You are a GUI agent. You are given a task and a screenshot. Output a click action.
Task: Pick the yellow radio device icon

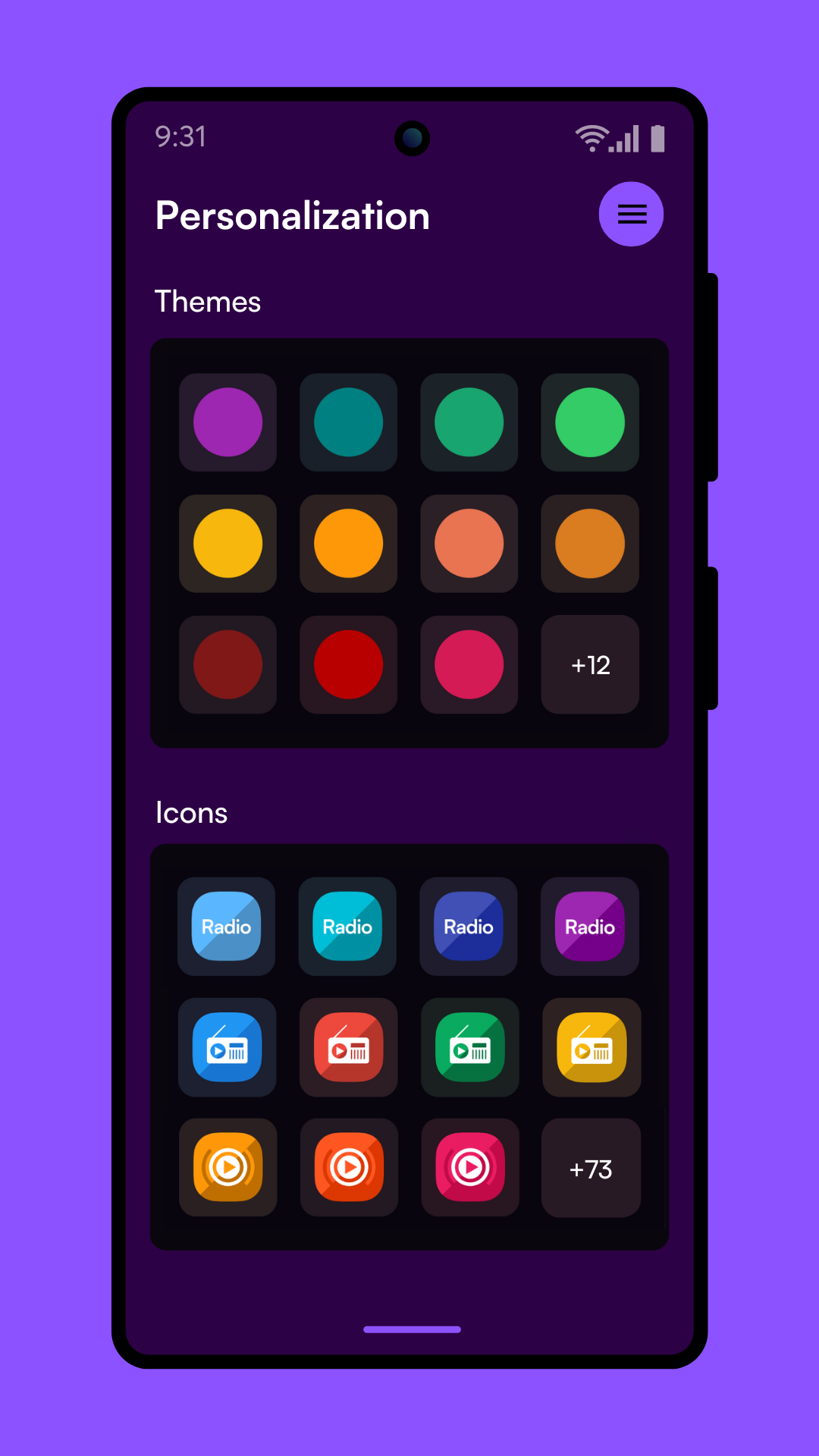click(591, 1047)
